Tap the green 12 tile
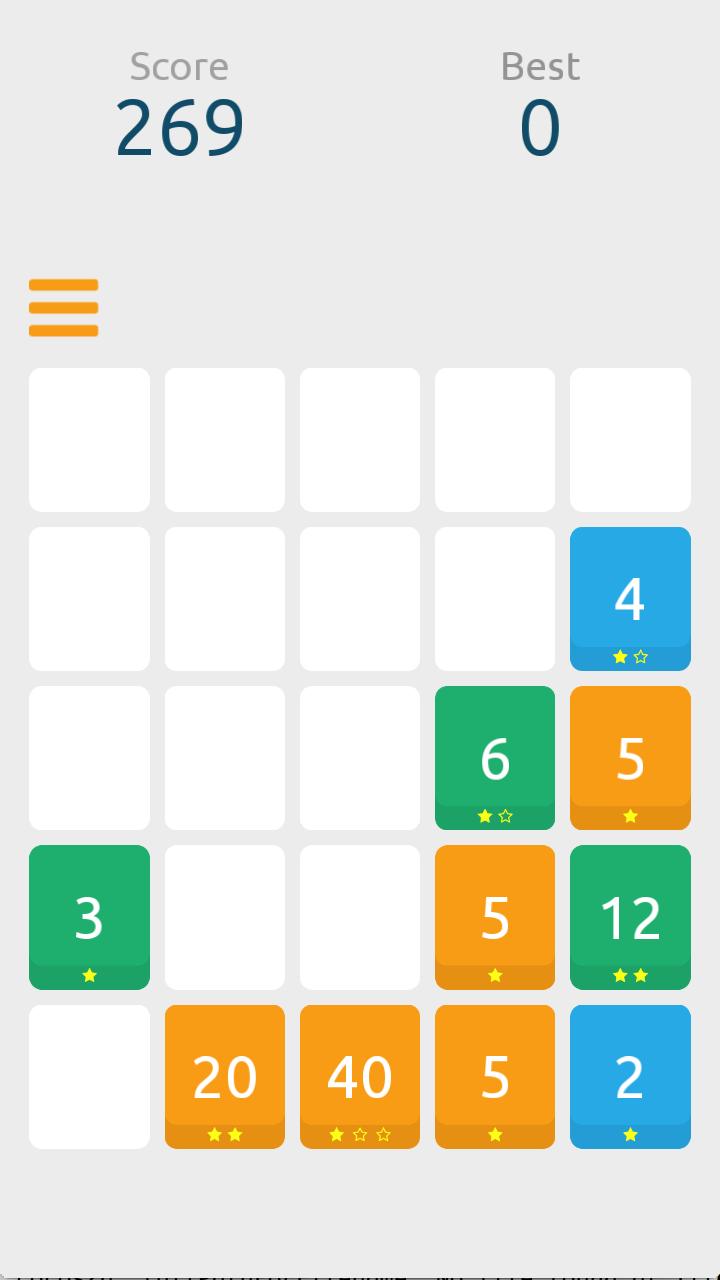This screenshot has width=720, height=1280. pyautogui.click(x=630, y=916)
